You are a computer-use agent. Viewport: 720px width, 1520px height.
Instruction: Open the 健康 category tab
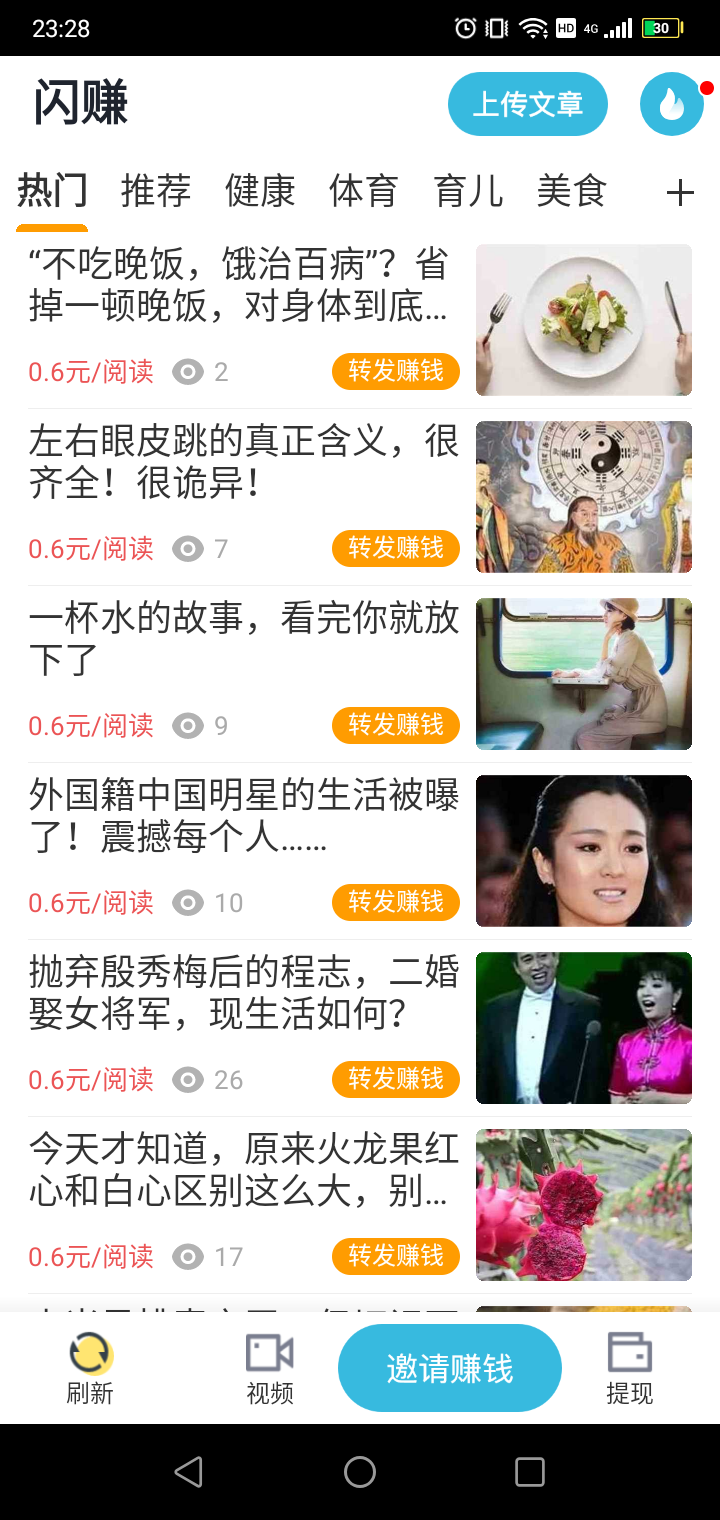(x=260, y=191)
